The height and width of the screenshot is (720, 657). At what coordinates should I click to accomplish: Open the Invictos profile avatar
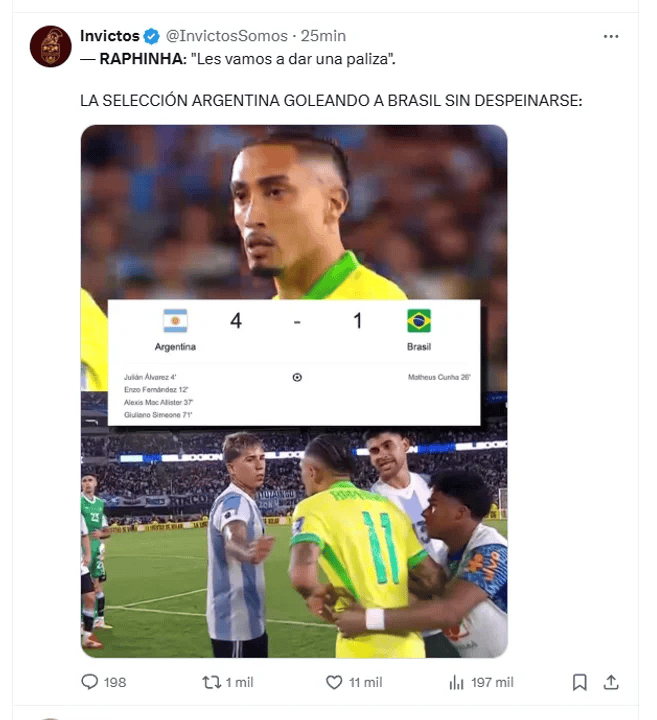point(50,46)
